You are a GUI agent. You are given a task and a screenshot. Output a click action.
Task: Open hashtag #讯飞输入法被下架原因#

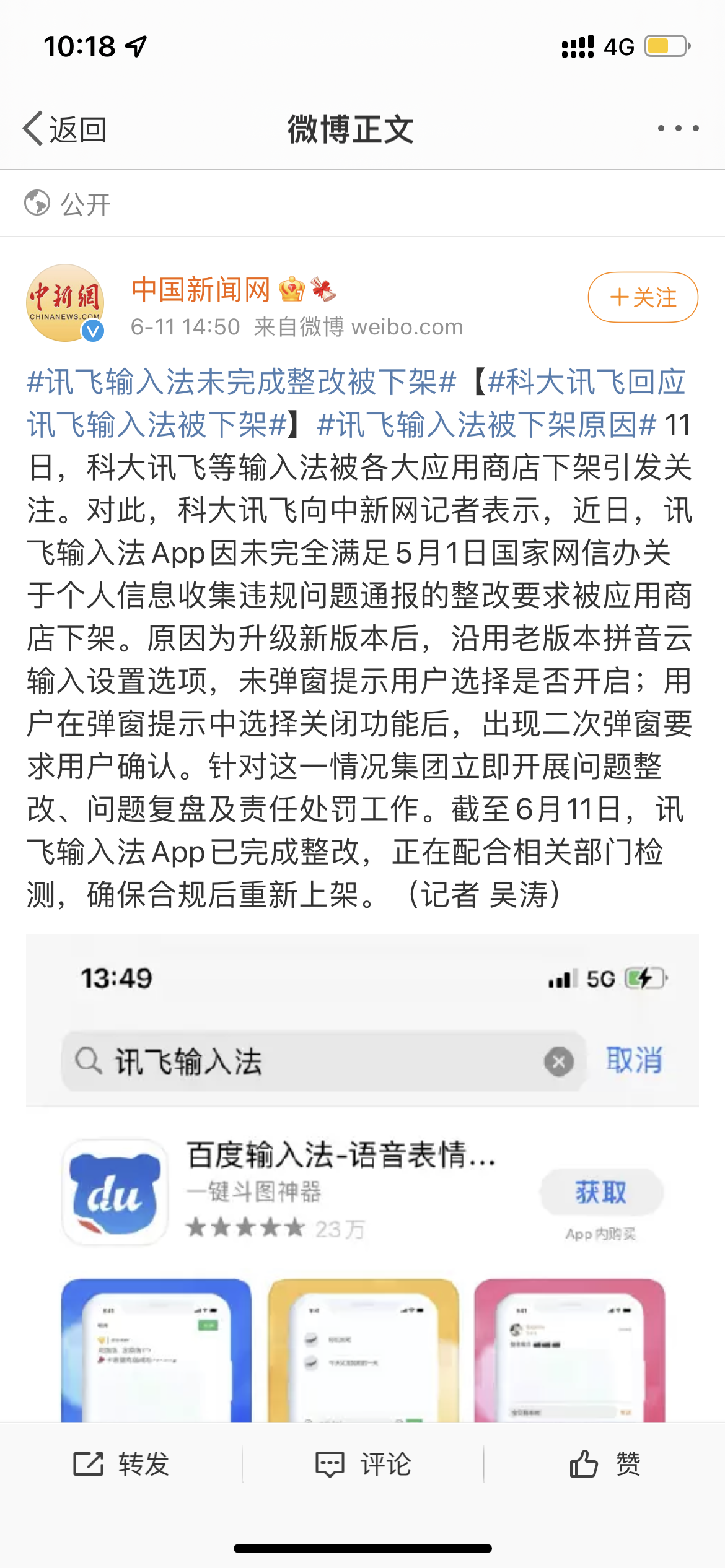(x=486, y=425)
